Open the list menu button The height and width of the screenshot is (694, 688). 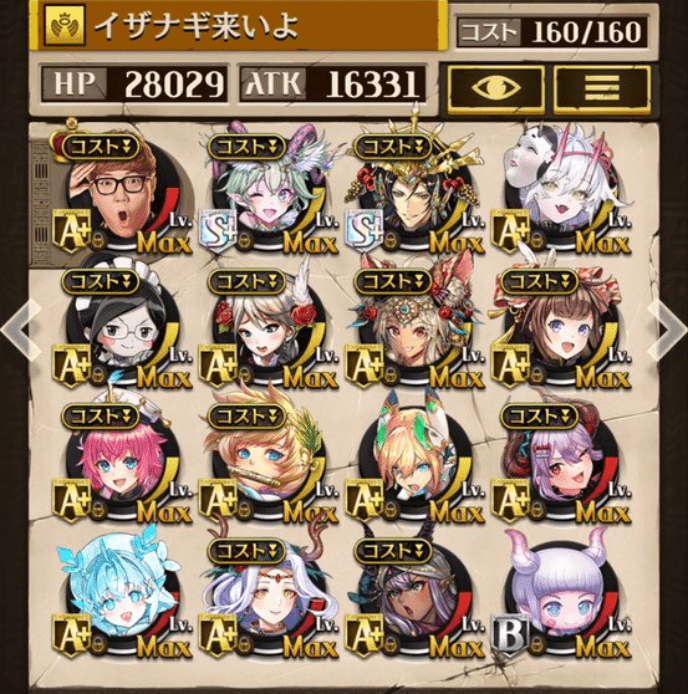(x=601, y=89)
